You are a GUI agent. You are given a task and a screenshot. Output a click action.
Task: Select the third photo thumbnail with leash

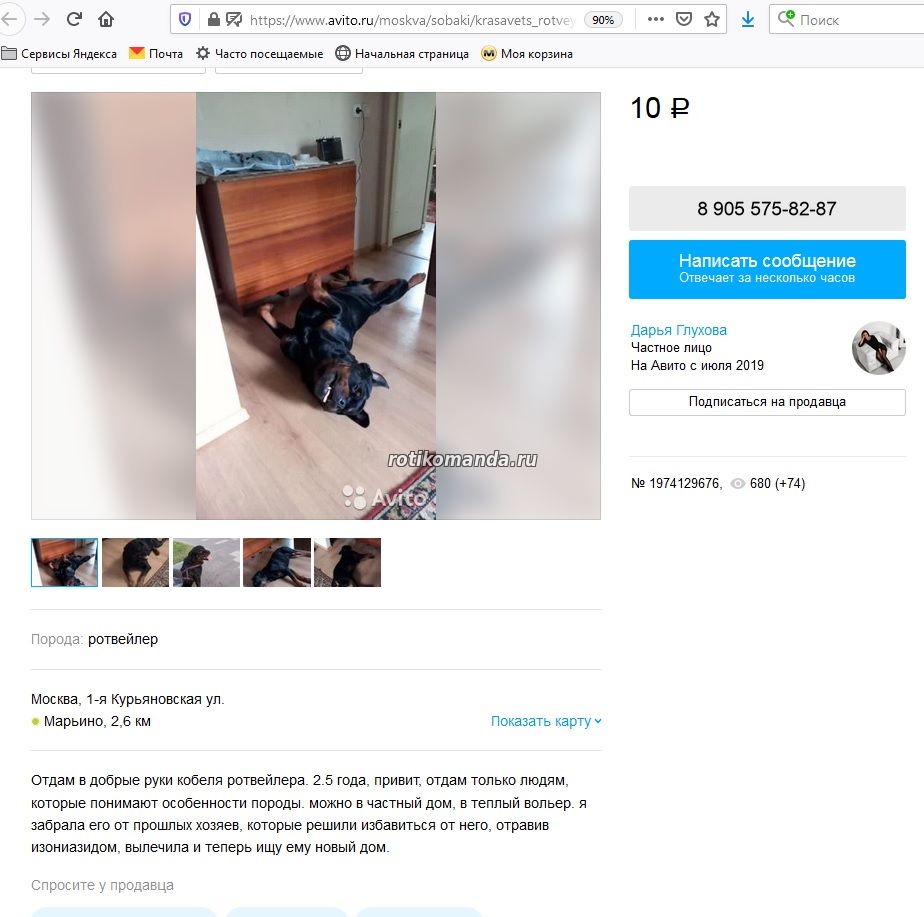[206, 562]
